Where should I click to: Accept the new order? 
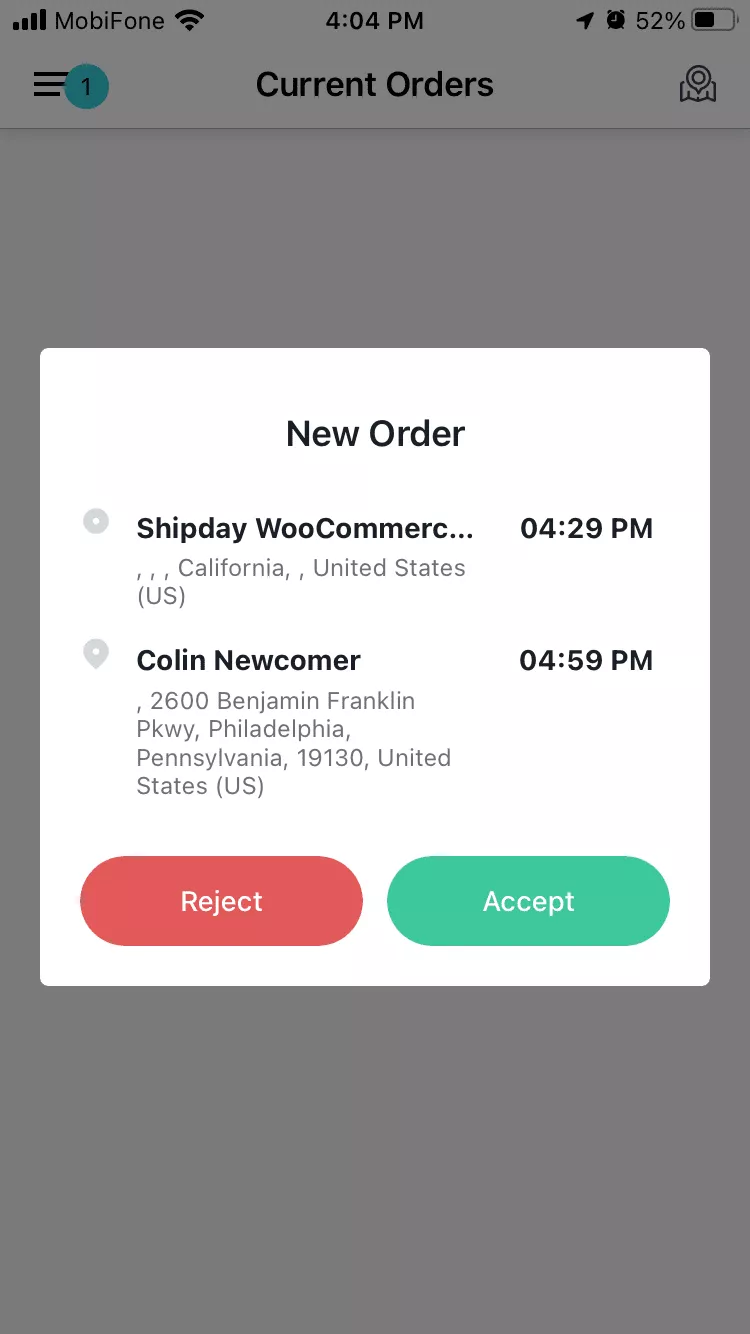(x=528, y=901)
